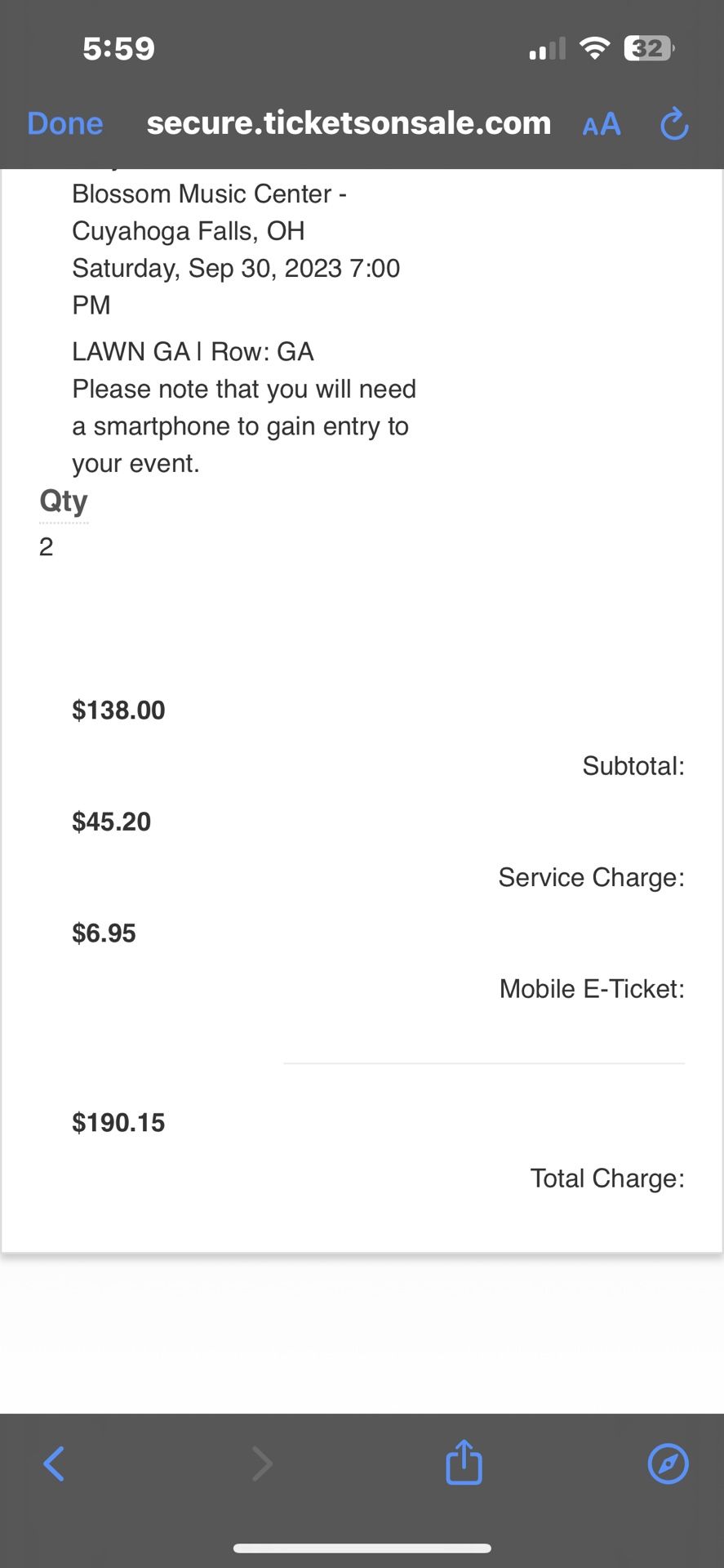Reload the ticketsonsale page
Screen dimensions: 724x1568
674,123
